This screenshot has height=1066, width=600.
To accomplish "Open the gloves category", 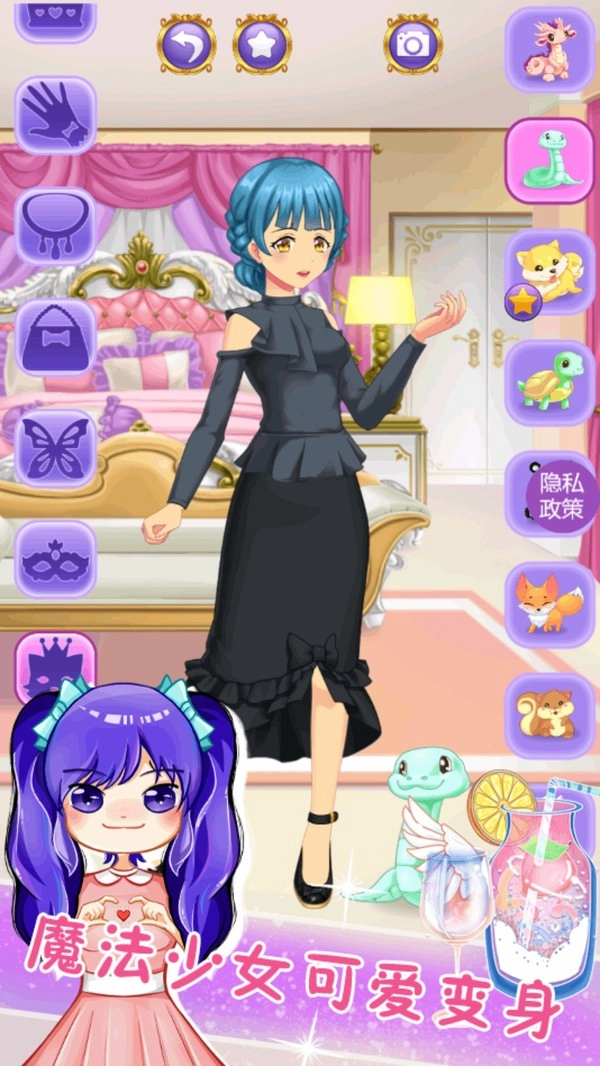I will 55,114.
